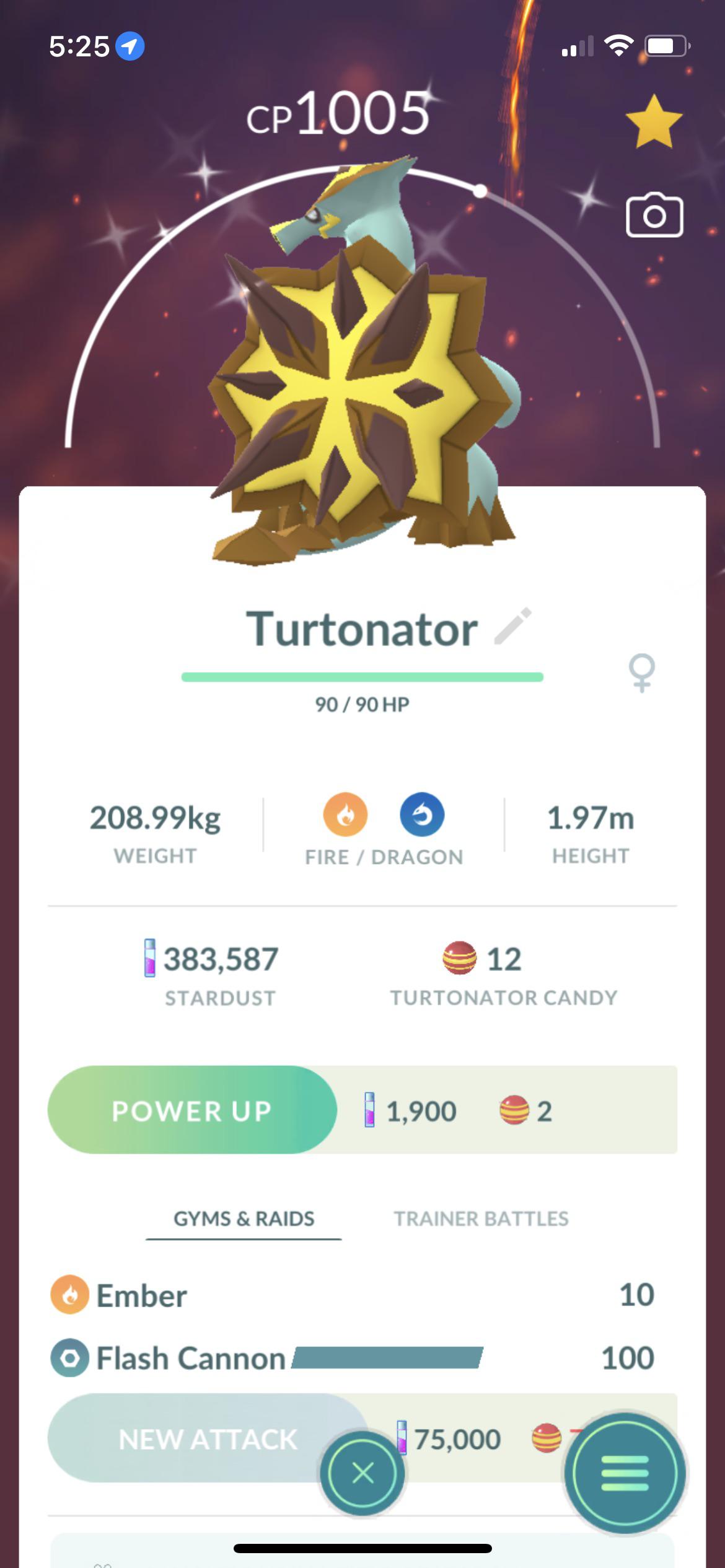
Task: Edit Turtonator's nickname with the pencil
Action: (x=513, y=627)
